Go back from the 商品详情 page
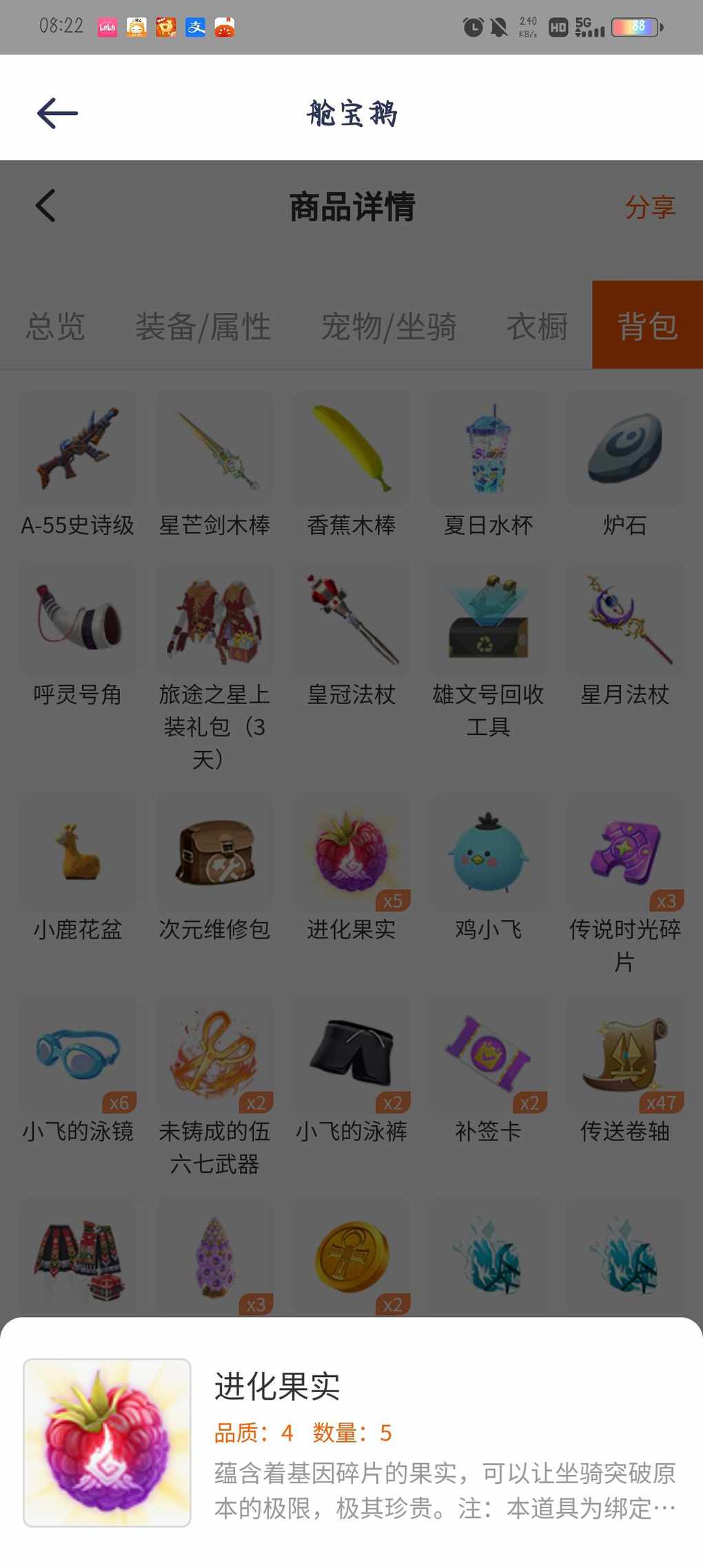The width and height of the screenshot is (703, 1568). [x=45, y=205]
